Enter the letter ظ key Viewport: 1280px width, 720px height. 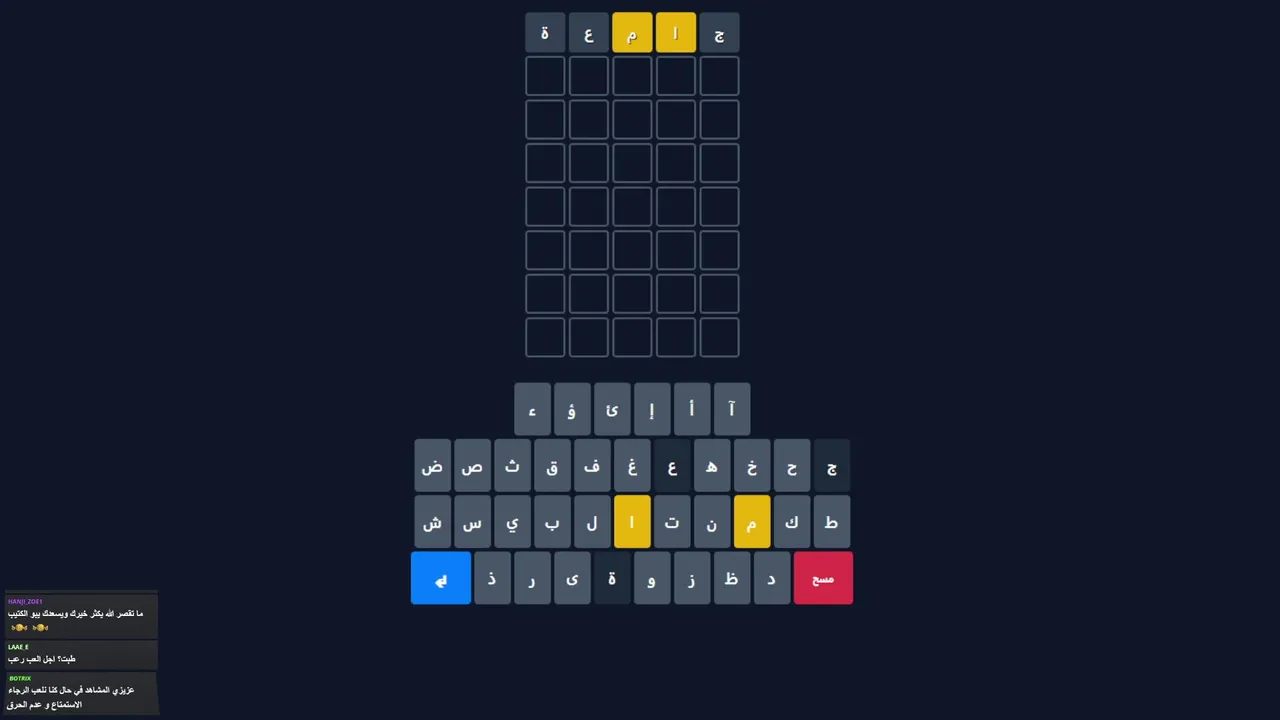click(x=731, y=578)
